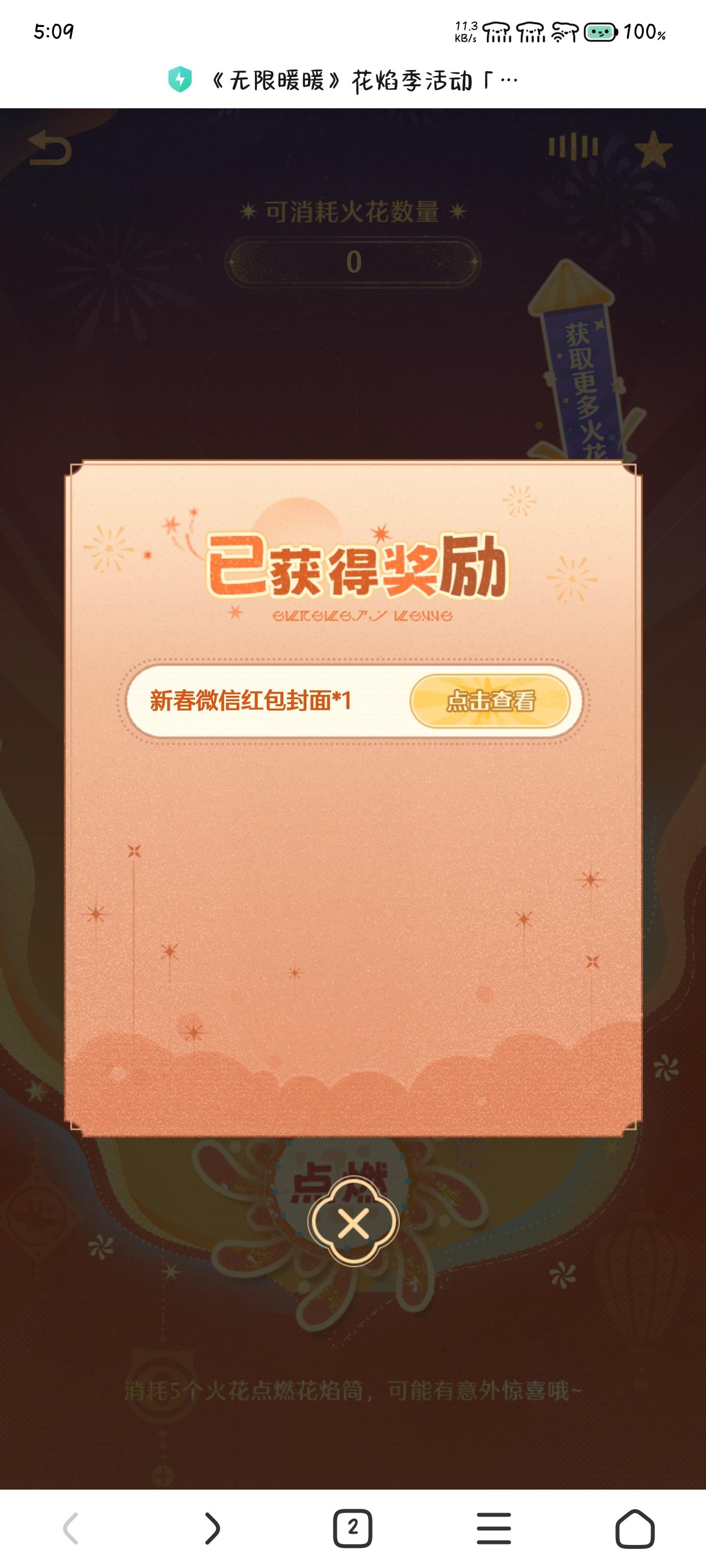Open the browser menu
Viewport: 706px width, 1568px height.
tap(493, 1528)
